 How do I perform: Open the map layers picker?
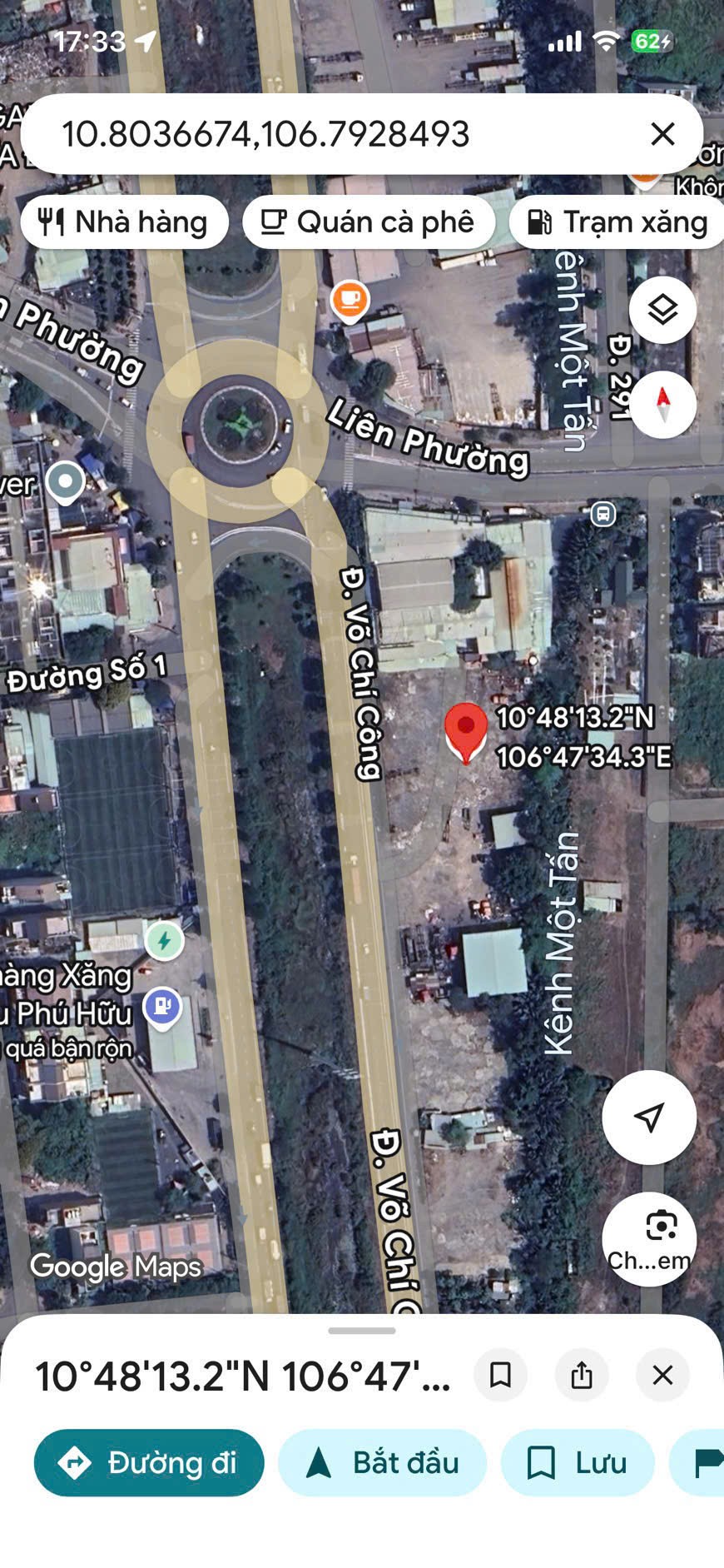[x=662, y=309]
